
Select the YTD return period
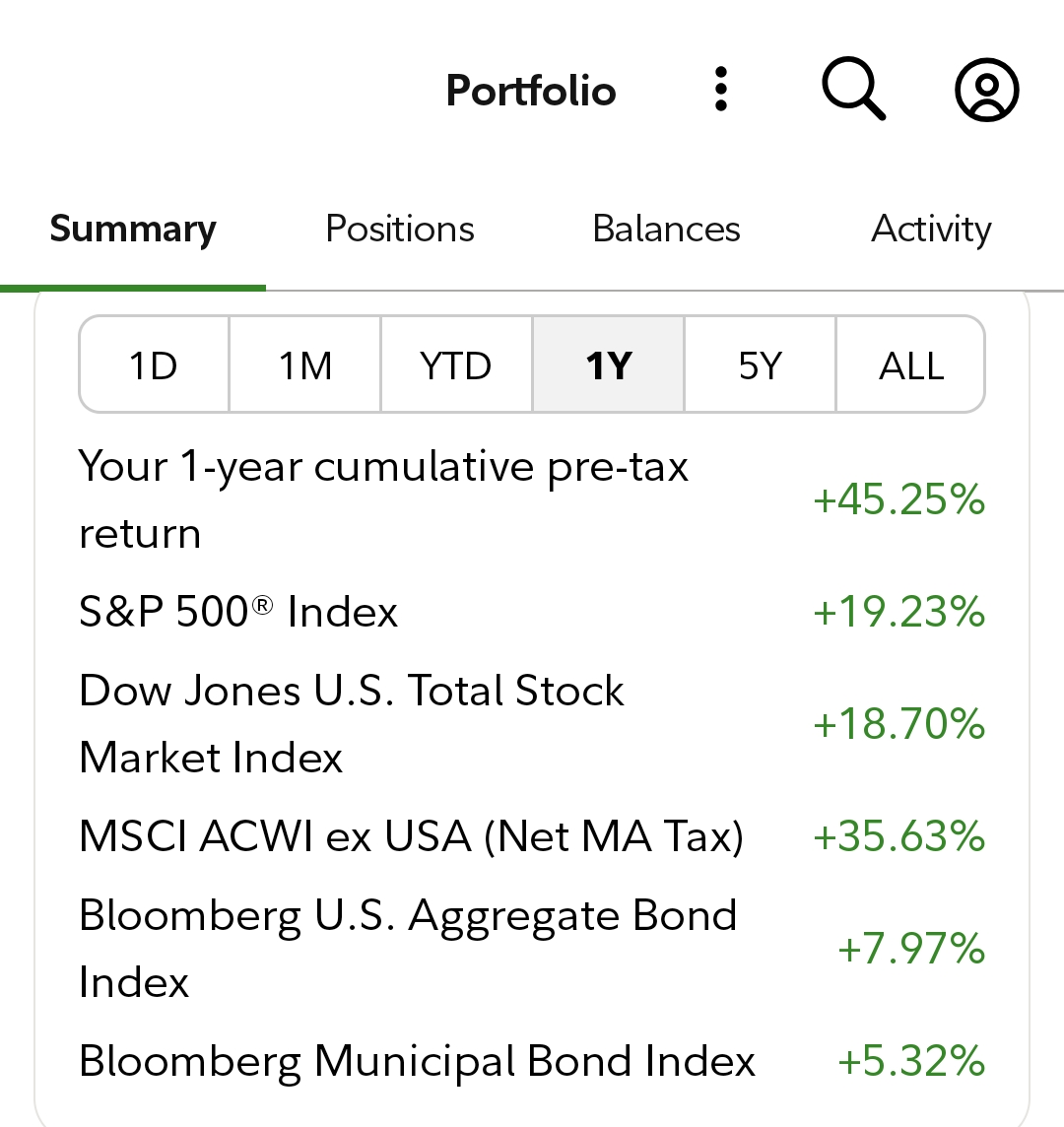pyautogui.click(x=456, y=365)
